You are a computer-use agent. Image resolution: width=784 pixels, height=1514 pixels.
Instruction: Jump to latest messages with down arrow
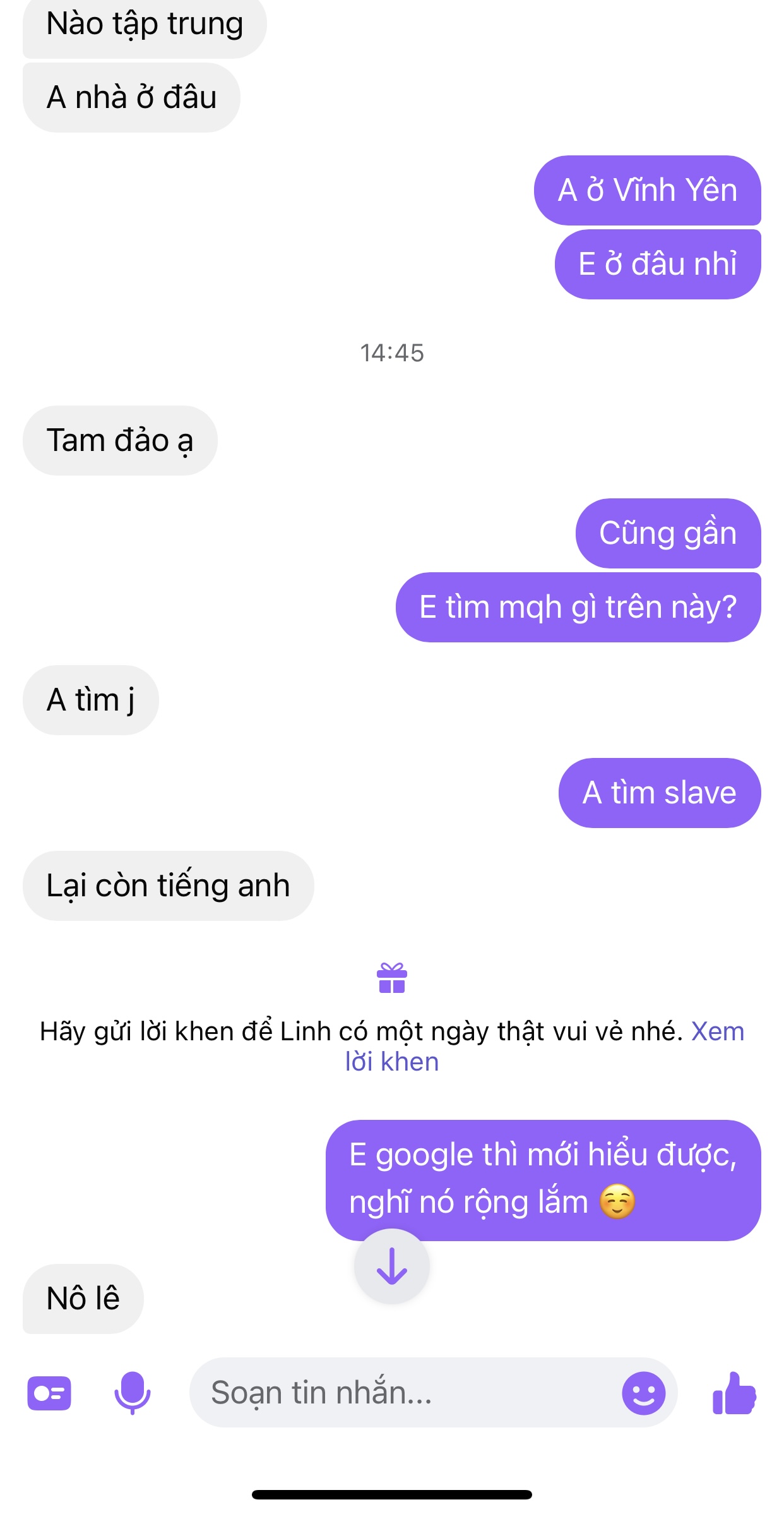(x=391, y=1266)
